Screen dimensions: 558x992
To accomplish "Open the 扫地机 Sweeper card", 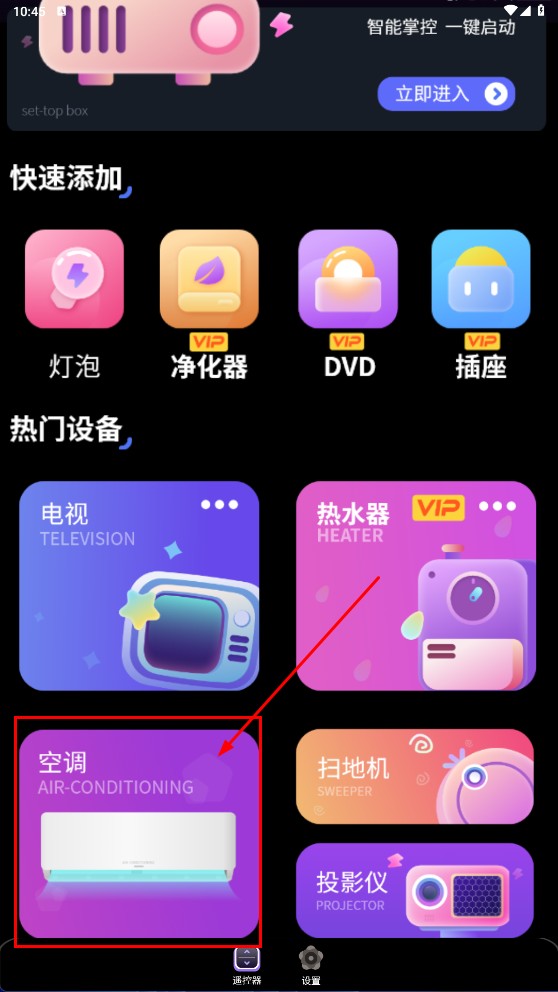I will coord(415,776).
